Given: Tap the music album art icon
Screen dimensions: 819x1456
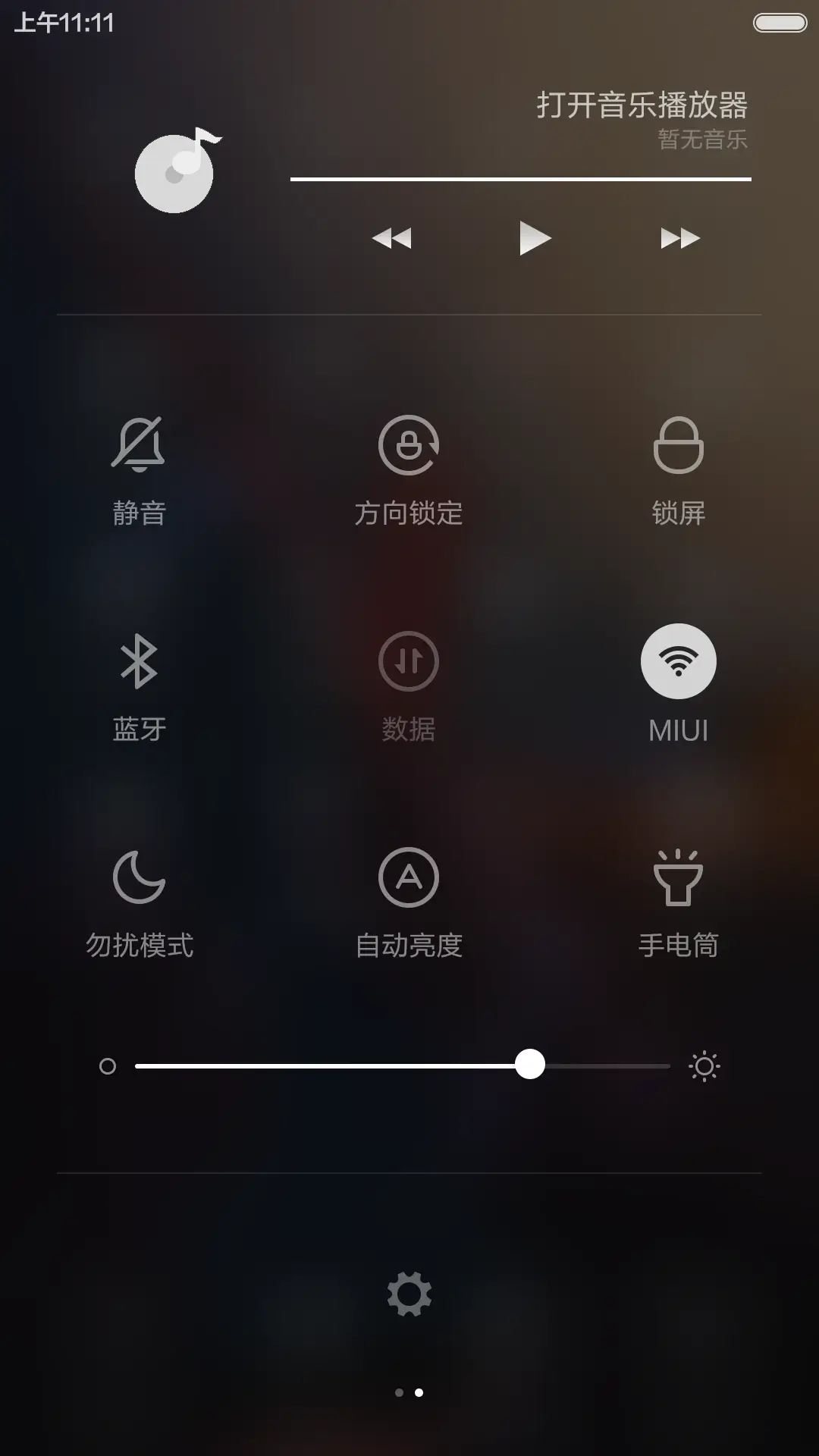Looking at the screenshot, I should (176, 173).
